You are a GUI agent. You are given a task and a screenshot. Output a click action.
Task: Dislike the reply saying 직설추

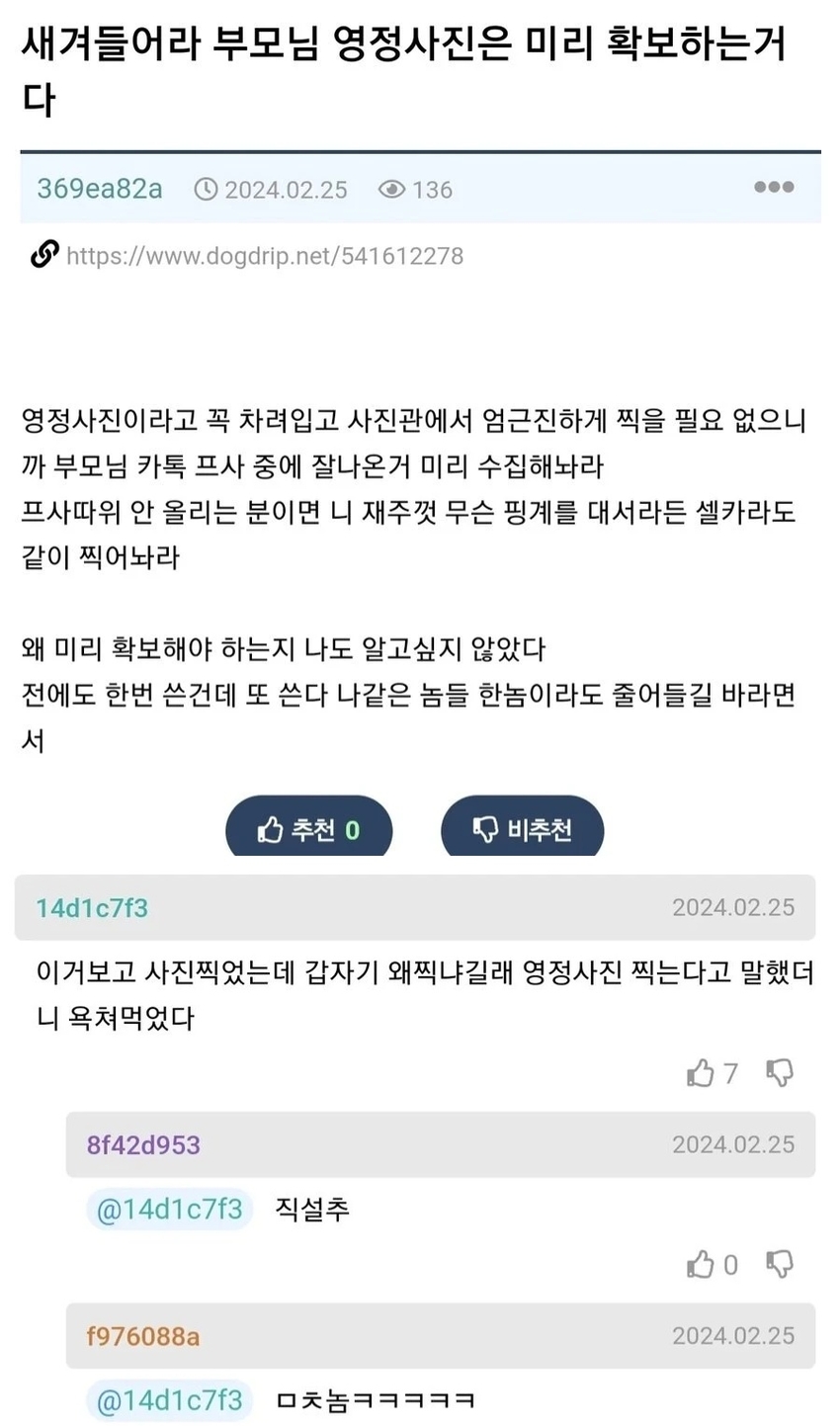(780, 1265)
